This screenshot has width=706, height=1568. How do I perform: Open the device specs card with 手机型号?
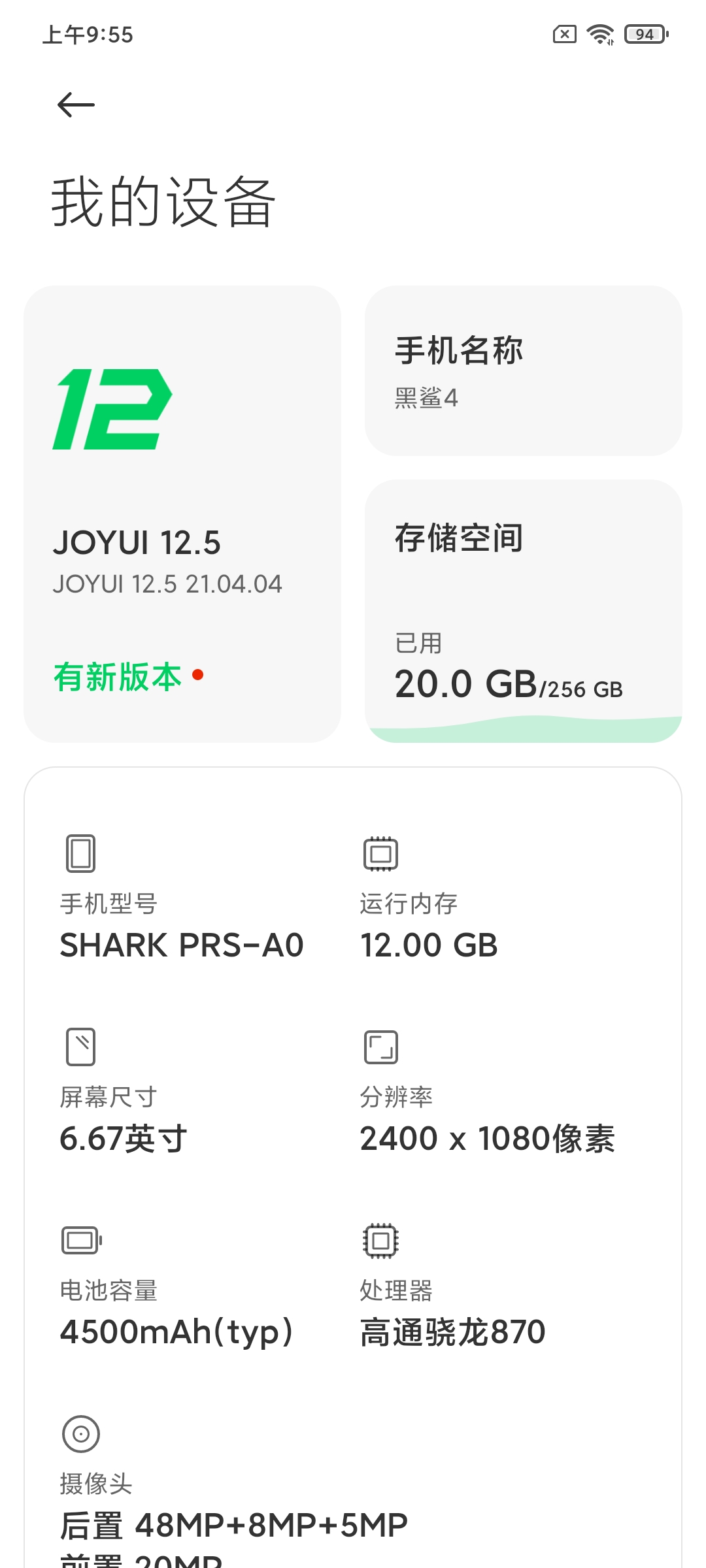point(353,1168)
